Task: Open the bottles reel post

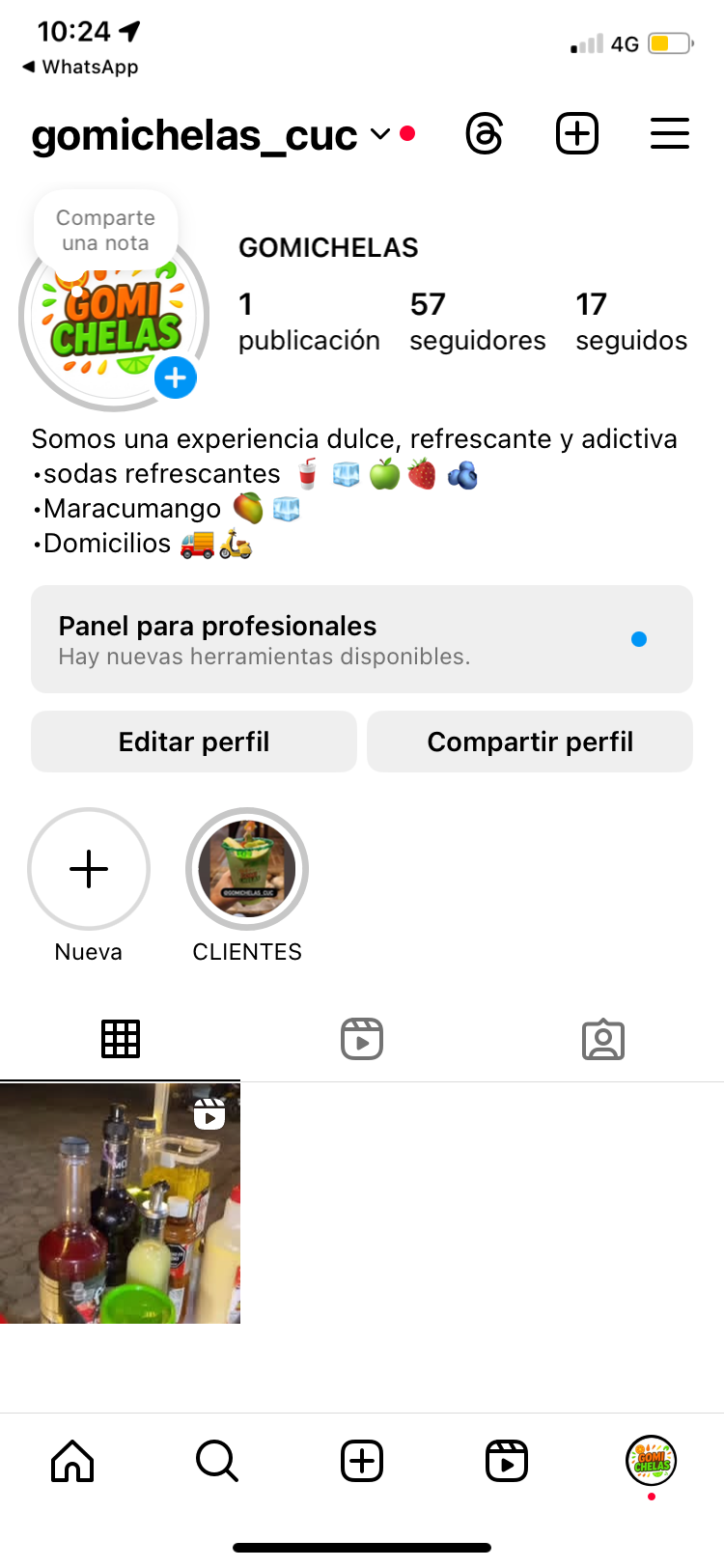Action: [120, 1203]
